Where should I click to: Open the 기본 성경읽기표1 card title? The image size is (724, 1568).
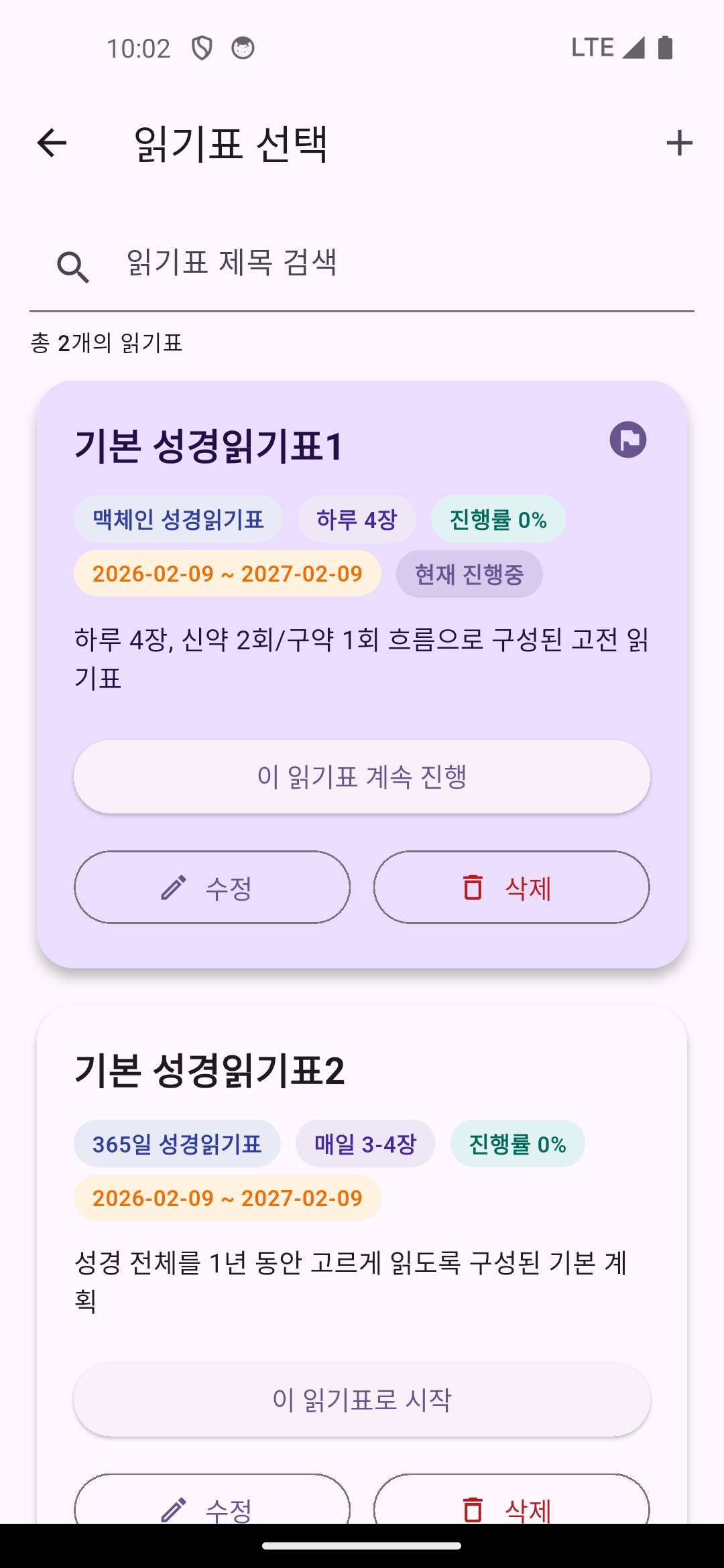211,444
